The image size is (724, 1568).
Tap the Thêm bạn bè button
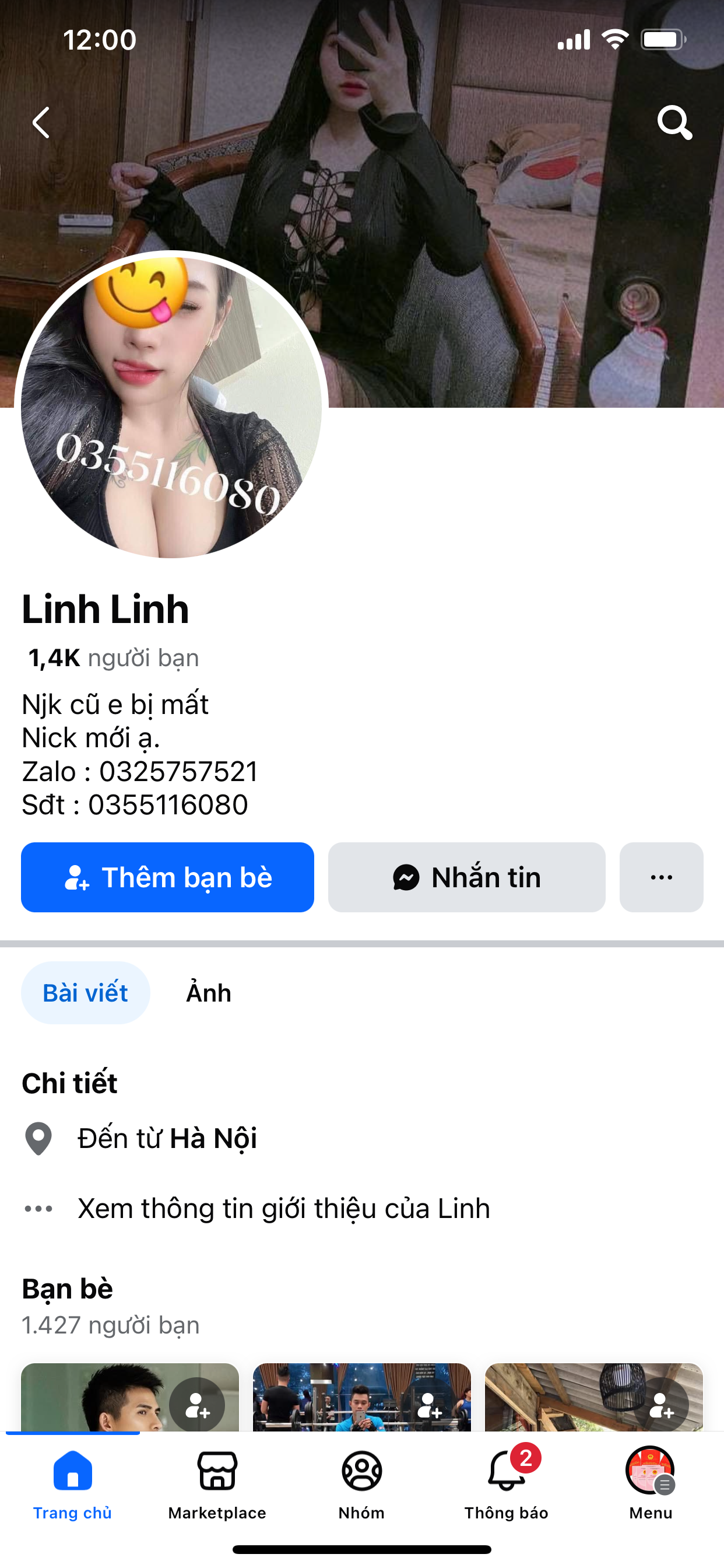167,877
